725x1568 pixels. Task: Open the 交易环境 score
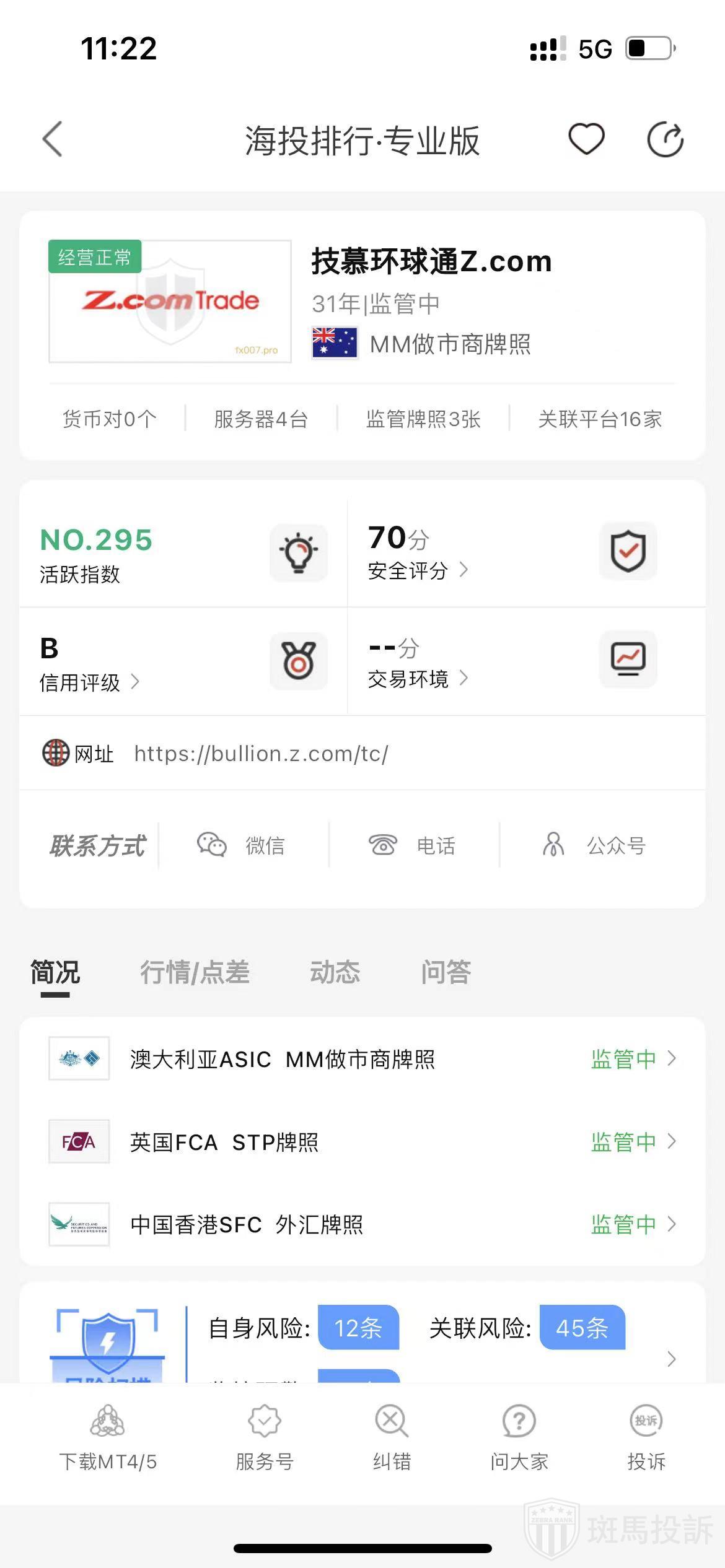point(418,679)
